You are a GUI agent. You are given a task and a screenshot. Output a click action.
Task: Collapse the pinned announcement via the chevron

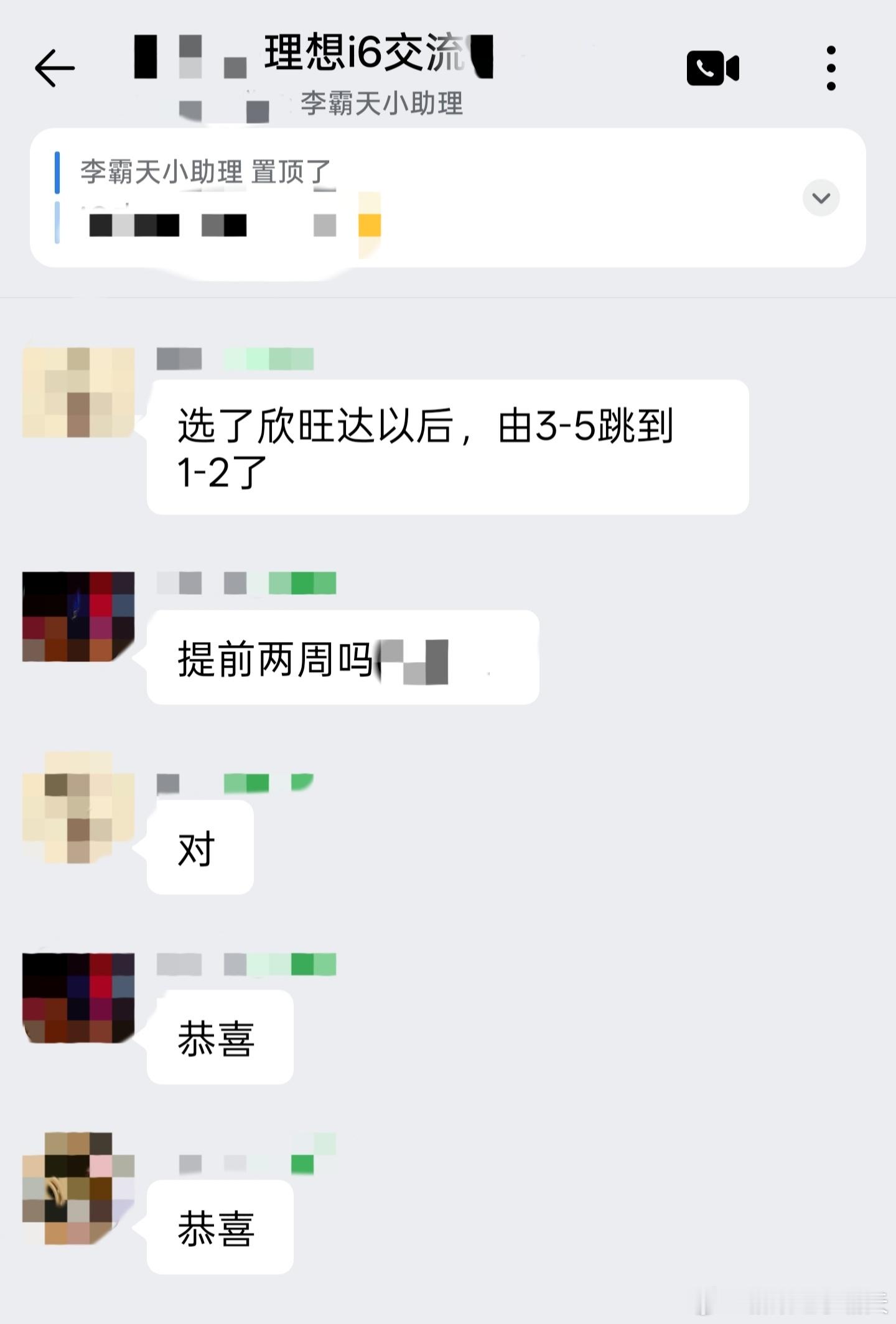822,198
